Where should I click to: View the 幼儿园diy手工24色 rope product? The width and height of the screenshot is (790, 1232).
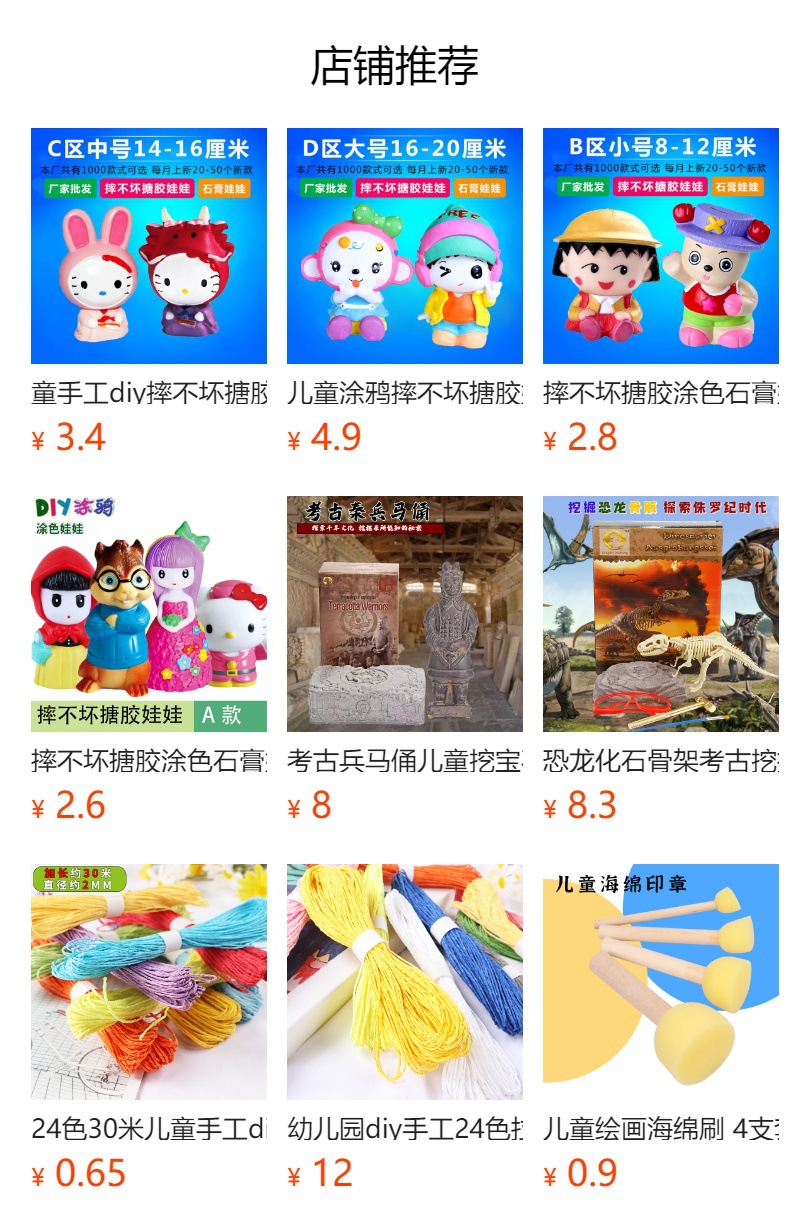(x=405, y=982)
